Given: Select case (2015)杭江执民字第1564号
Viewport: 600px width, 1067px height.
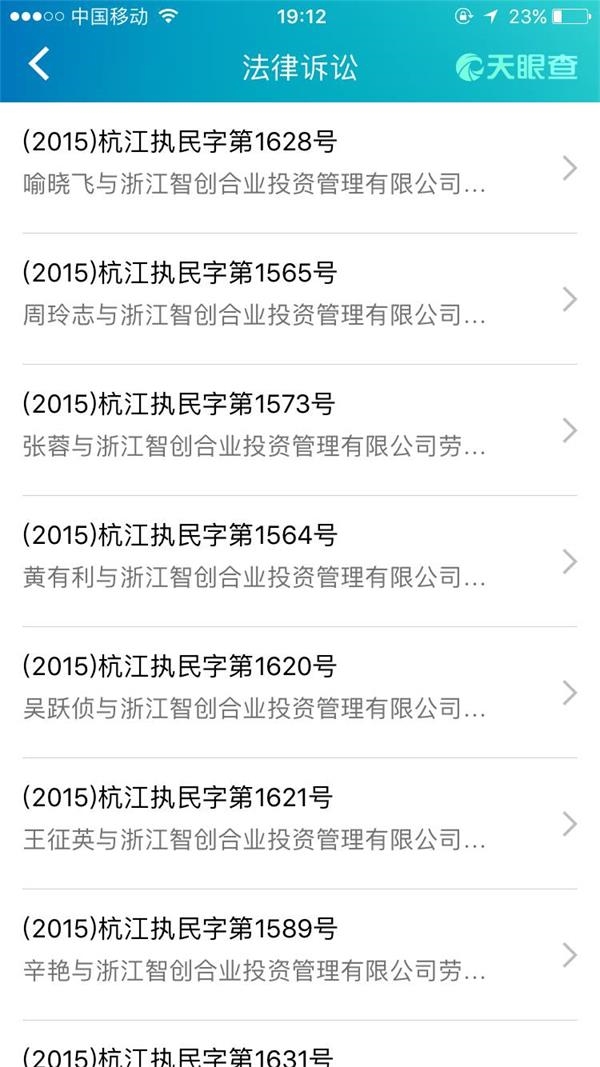Looking at the screenshot, I should [290, 560].
